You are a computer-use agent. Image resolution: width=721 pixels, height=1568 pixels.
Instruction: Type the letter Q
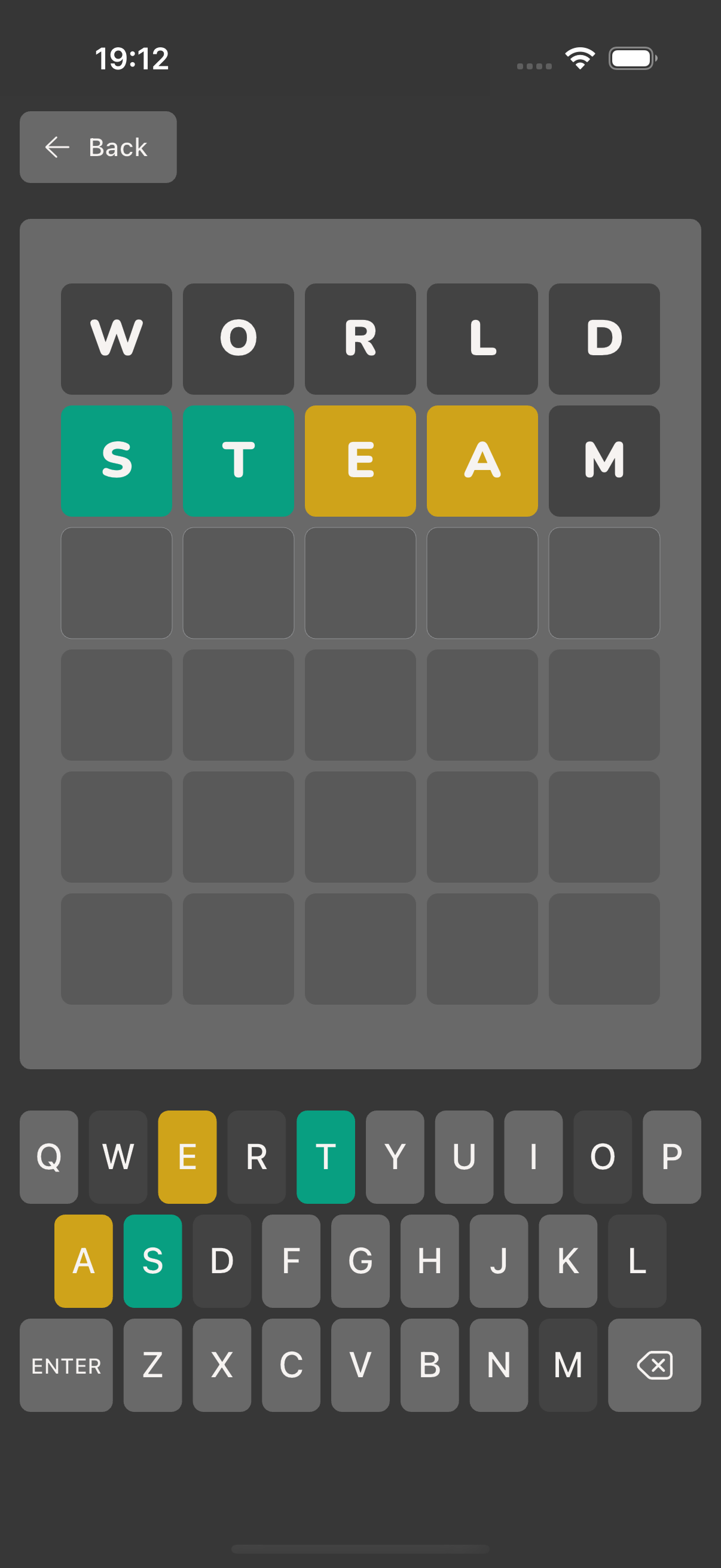(48, 1157)
